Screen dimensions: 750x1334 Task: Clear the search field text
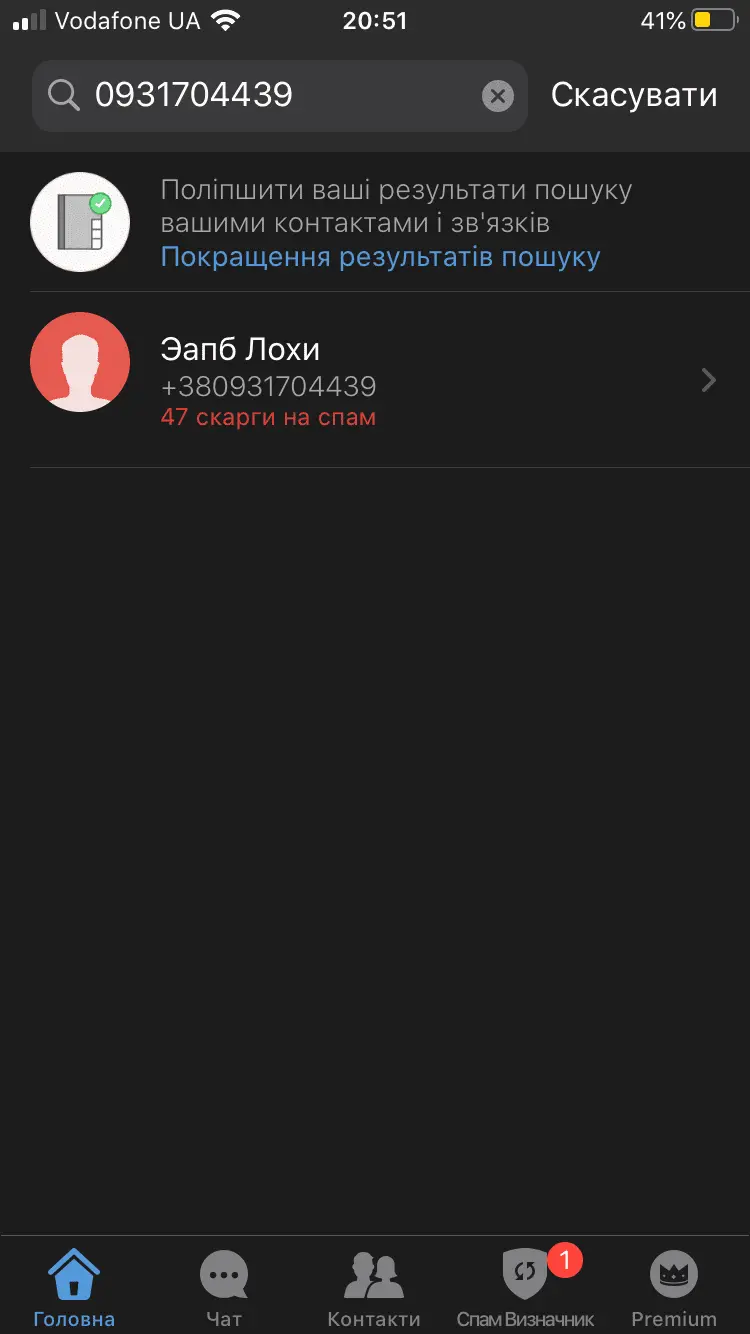pyautogui.click(x=497, y=96)
